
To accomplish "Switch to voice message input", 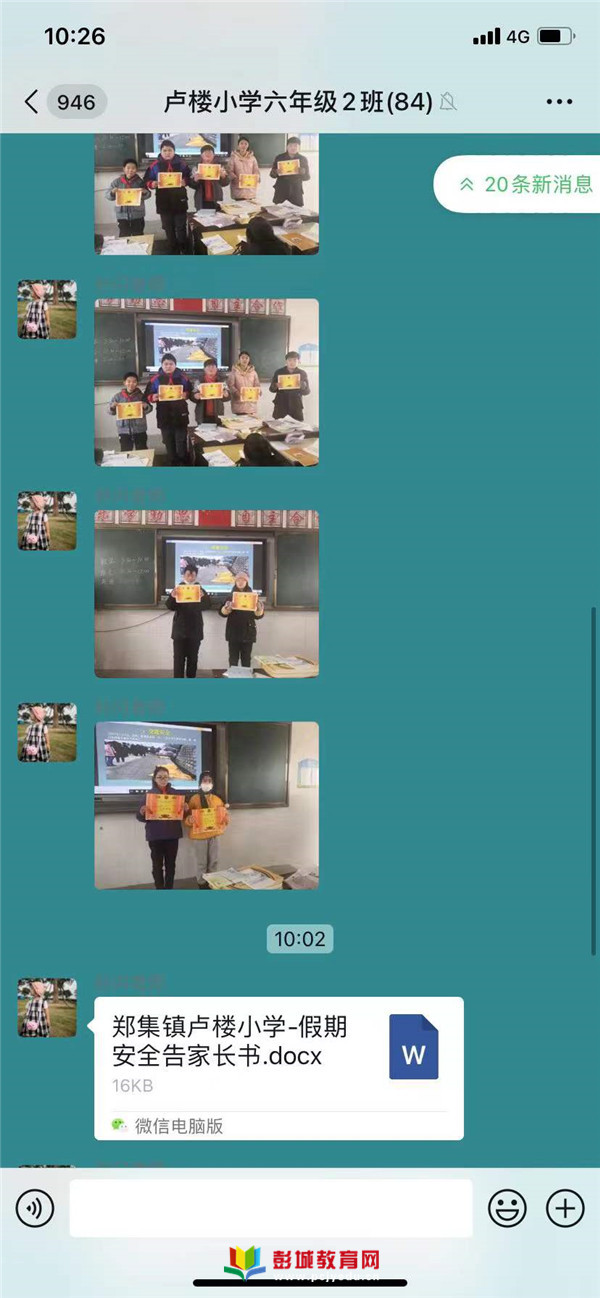I will [35, 1209].
